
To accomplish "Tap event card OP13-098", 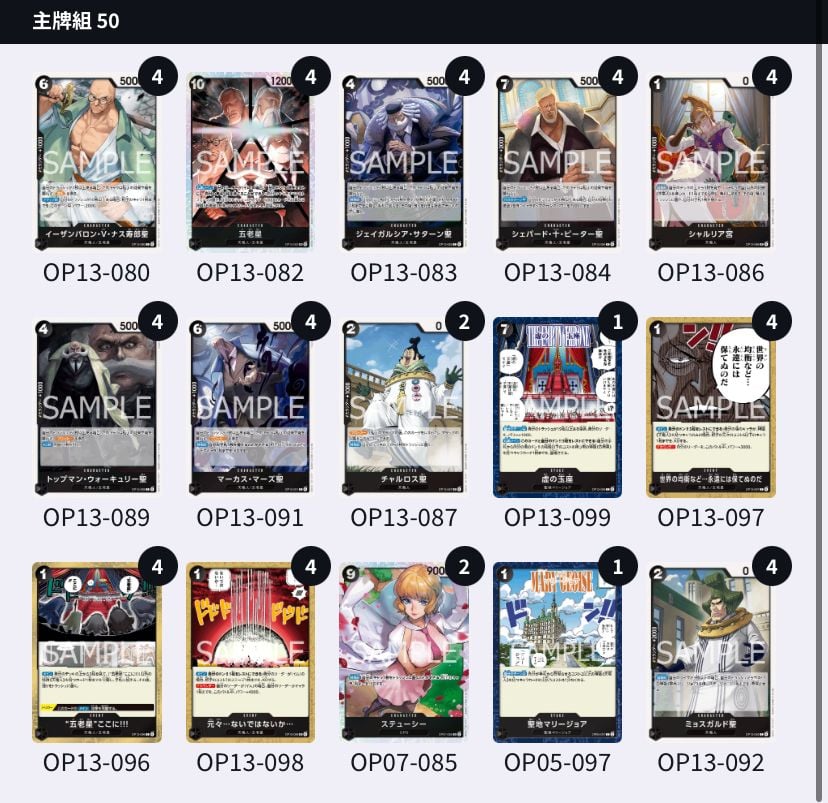I will [250, 653].
